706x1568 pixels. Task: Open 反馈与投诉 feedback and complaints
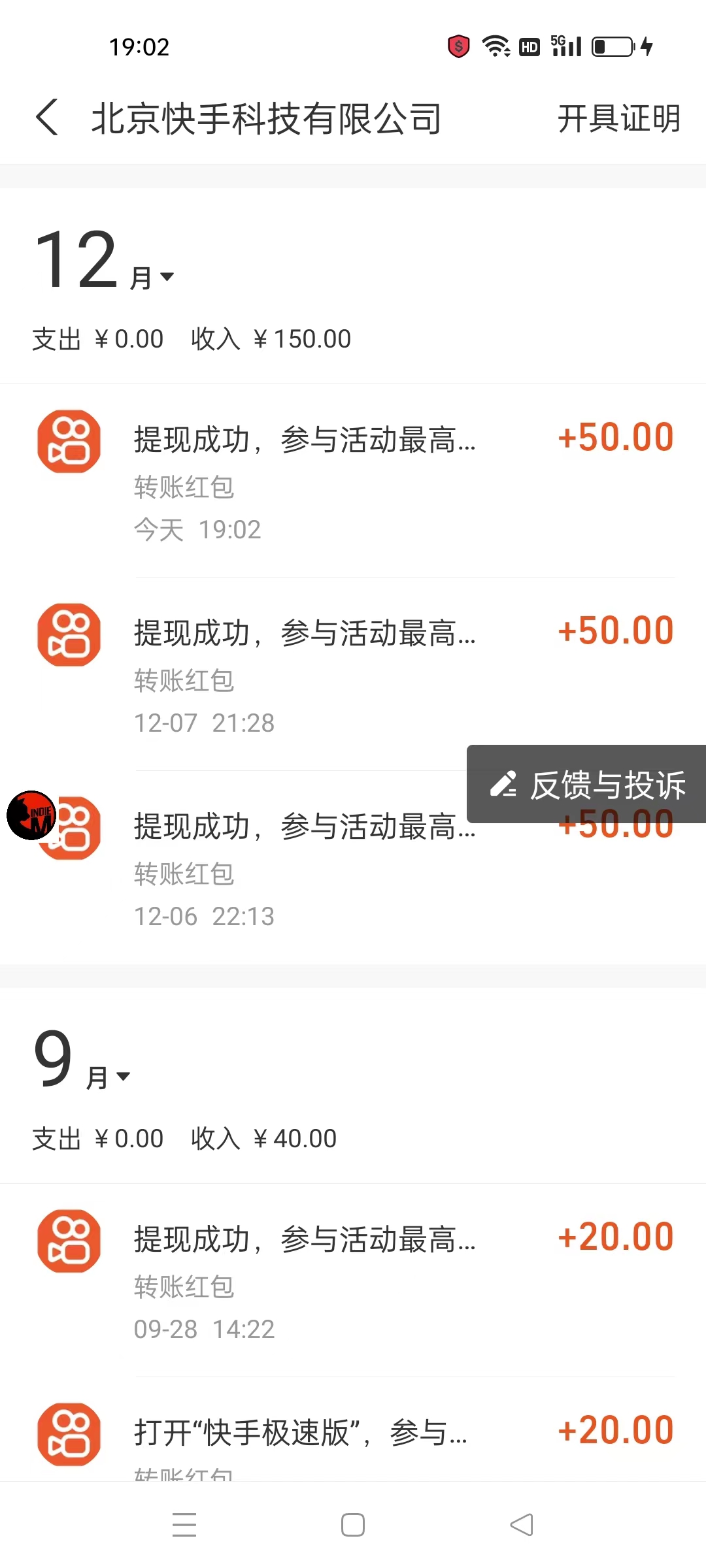point(588,784)
